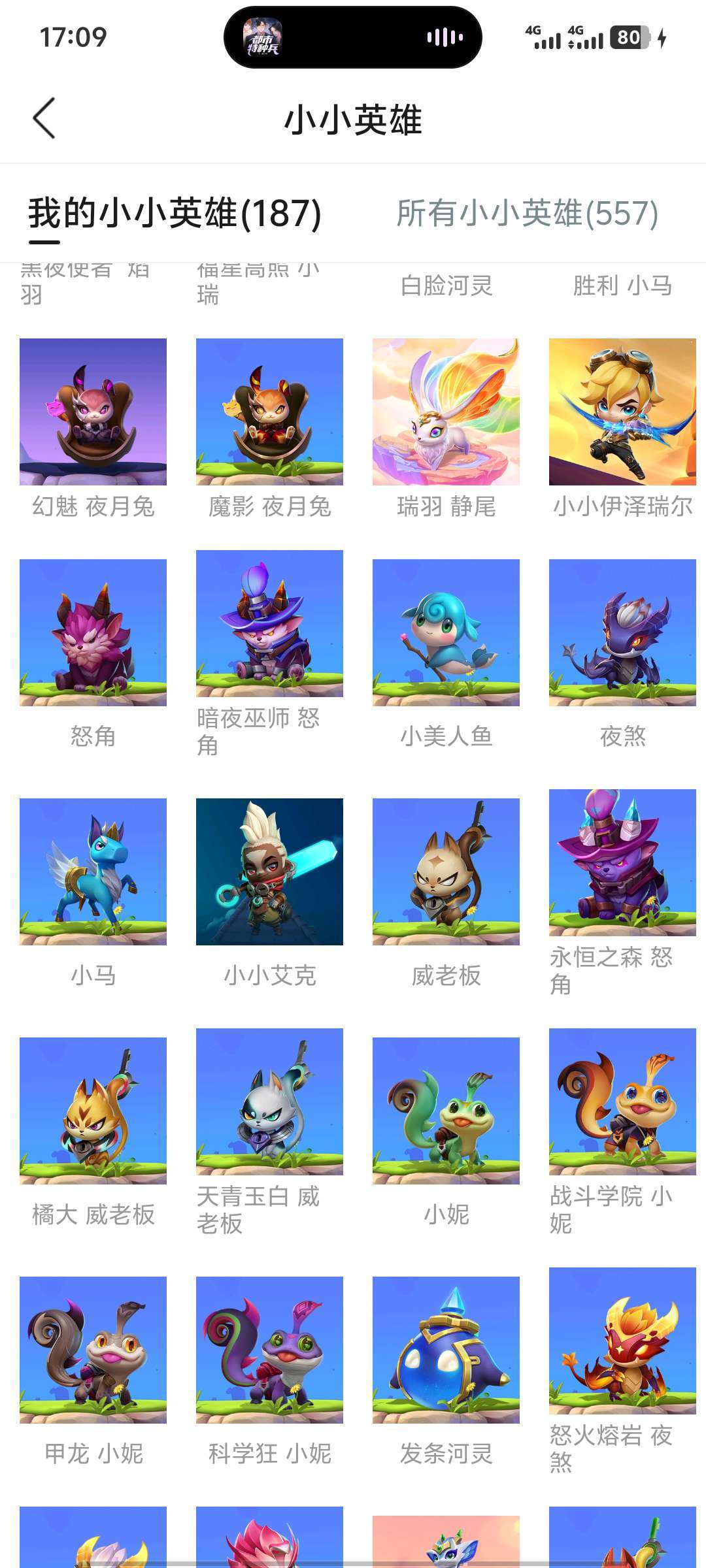This screenshot has width=706, height=1568.
Task: View 小美人鱼 little legend
Action: (446, 632)
